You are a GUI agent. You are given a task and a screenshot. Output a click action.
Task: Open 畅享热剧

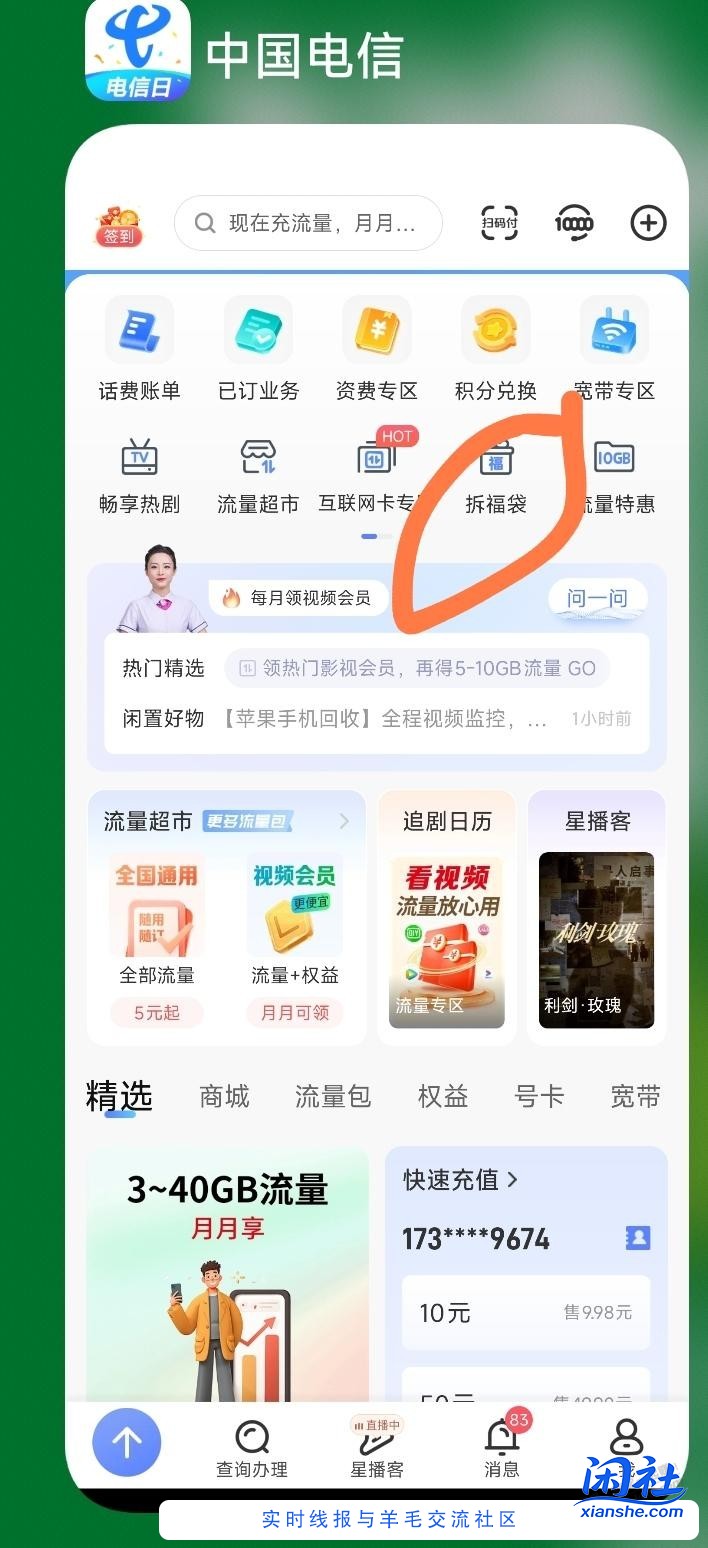click(x=139, y=474)
